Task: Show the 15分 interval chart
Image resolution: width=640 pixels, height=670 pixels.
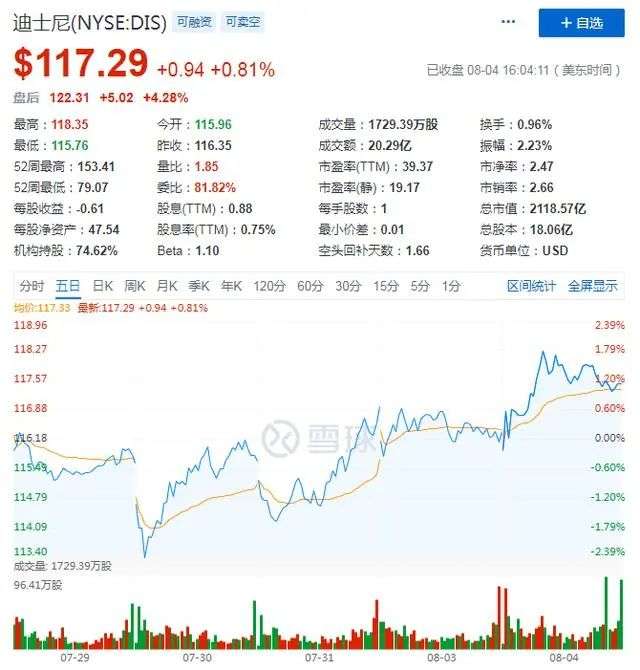Action: coord(386,286)
